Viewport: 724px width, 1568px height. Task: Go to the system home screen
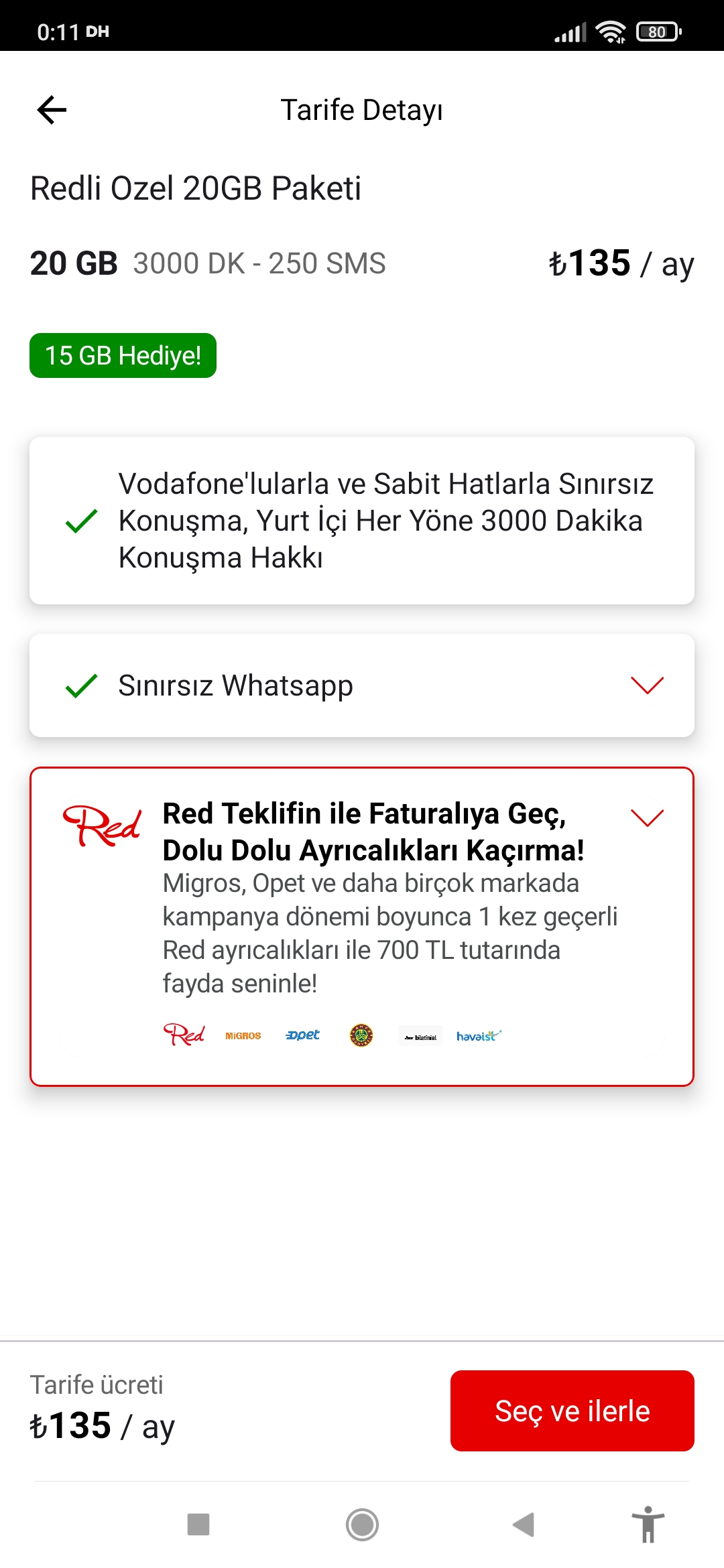click(362, 1524)
